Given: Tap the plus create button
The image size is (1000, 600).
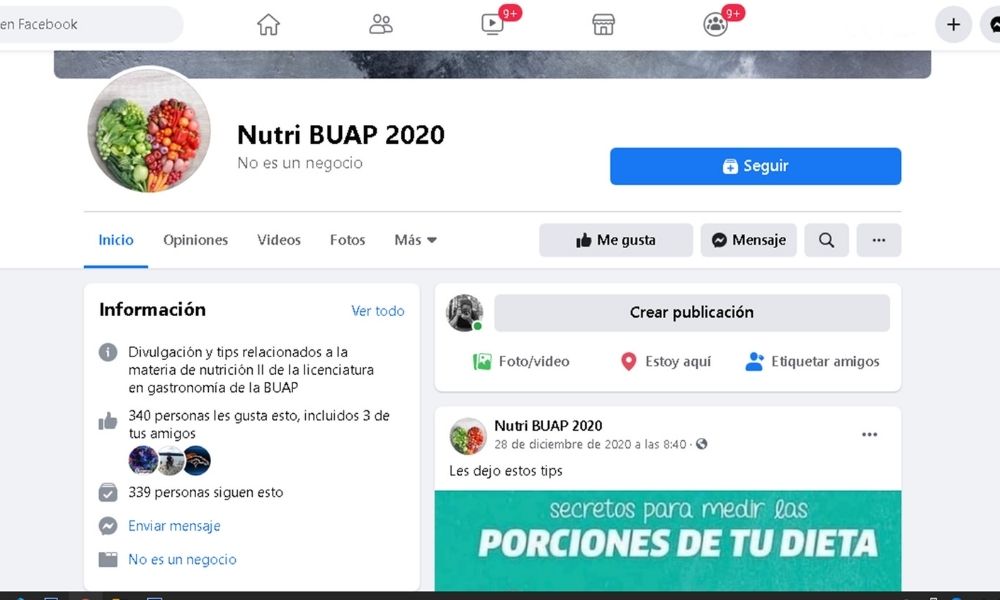Looking at the screenshot, I should click(x=953, y=24).
